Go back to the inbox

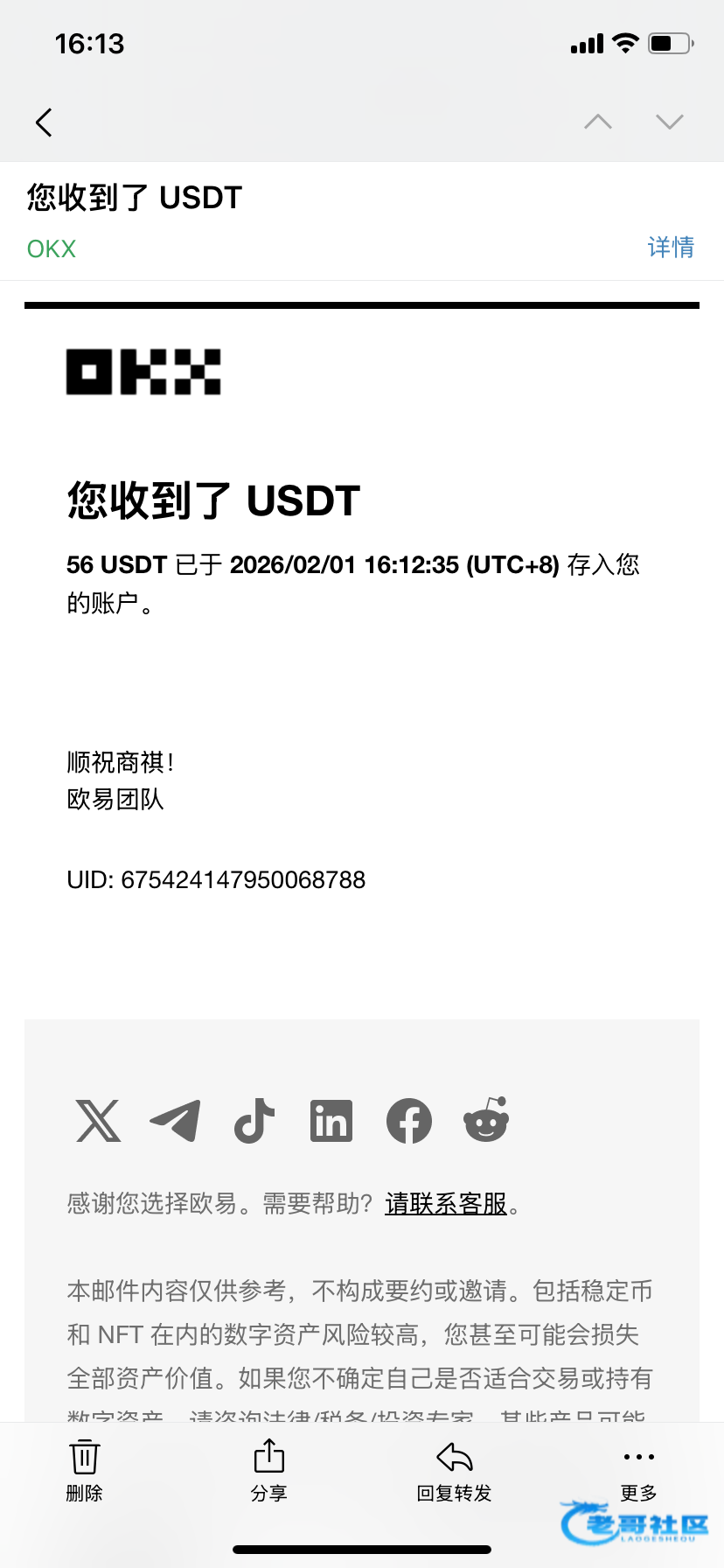[45, 122]
